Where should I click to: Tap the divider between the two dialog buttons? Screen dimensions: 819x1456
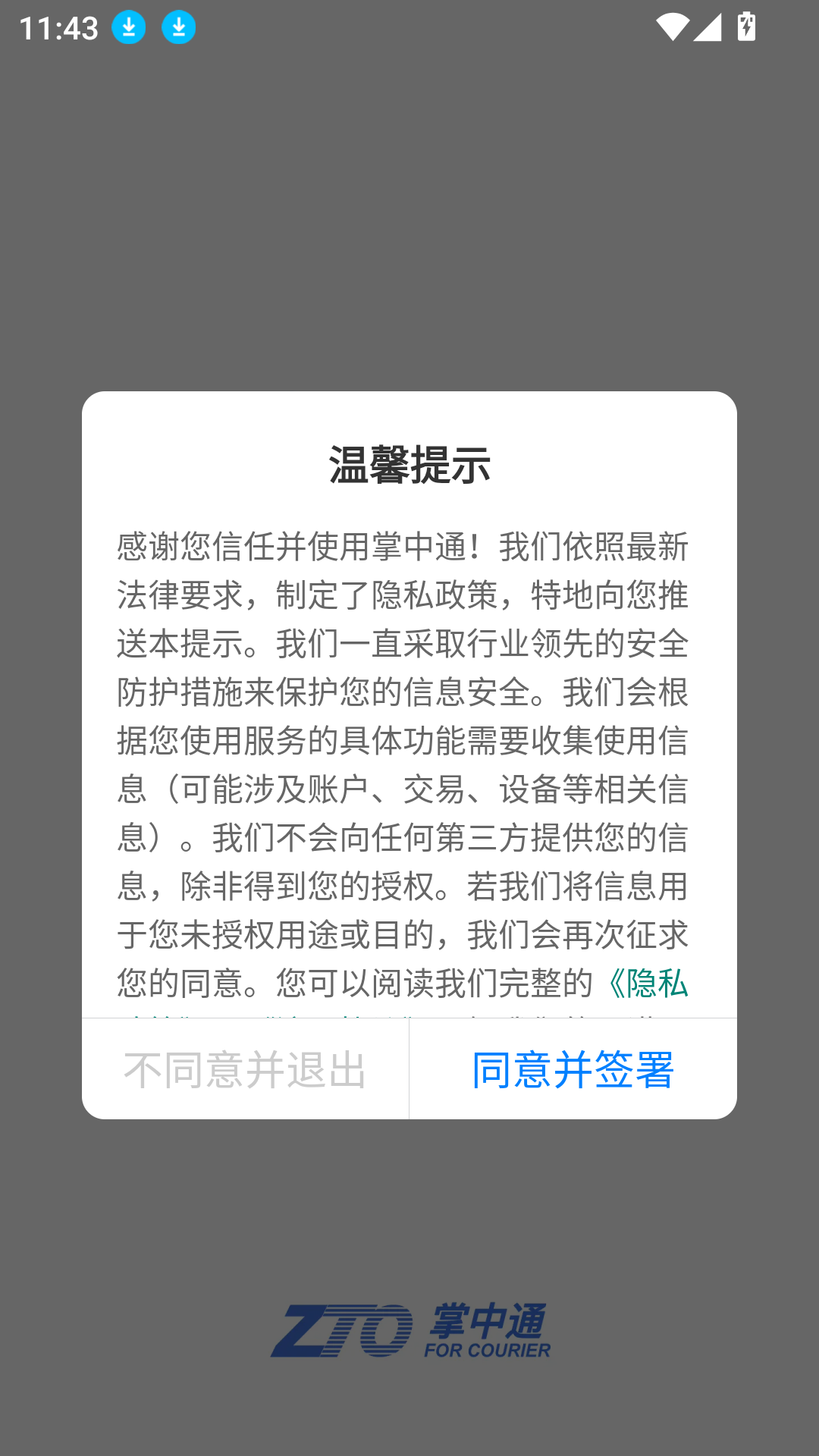coord(409,1070)
